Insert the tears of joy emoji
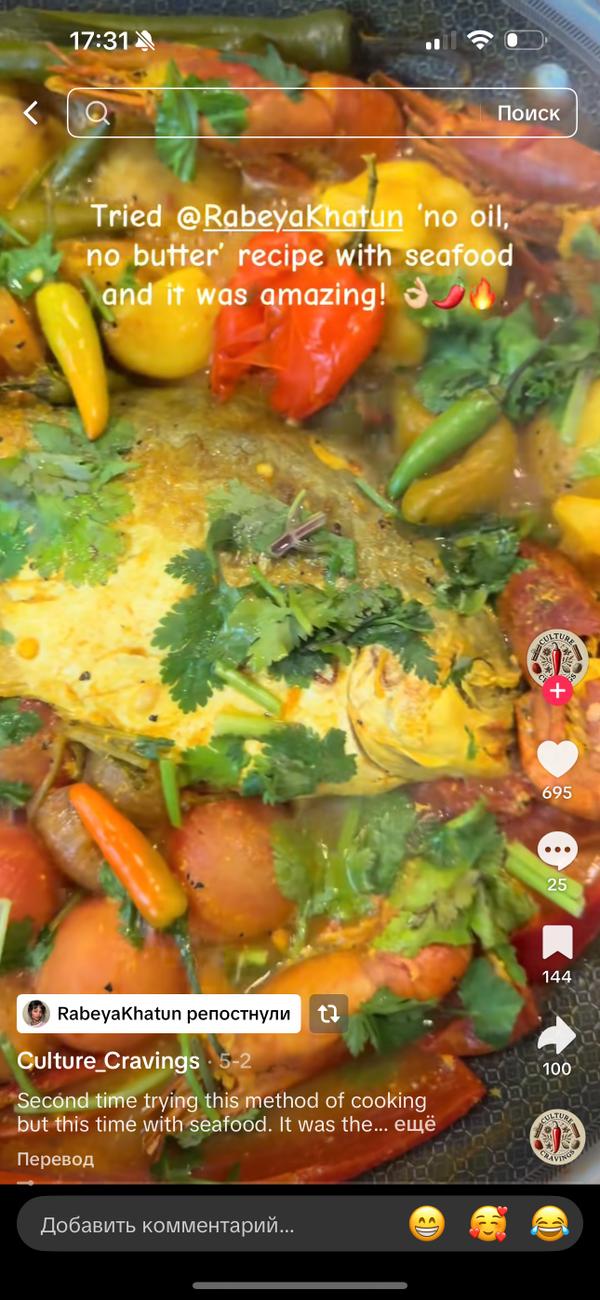Viewport: 600px width, 1300px height. [549, 1224]
